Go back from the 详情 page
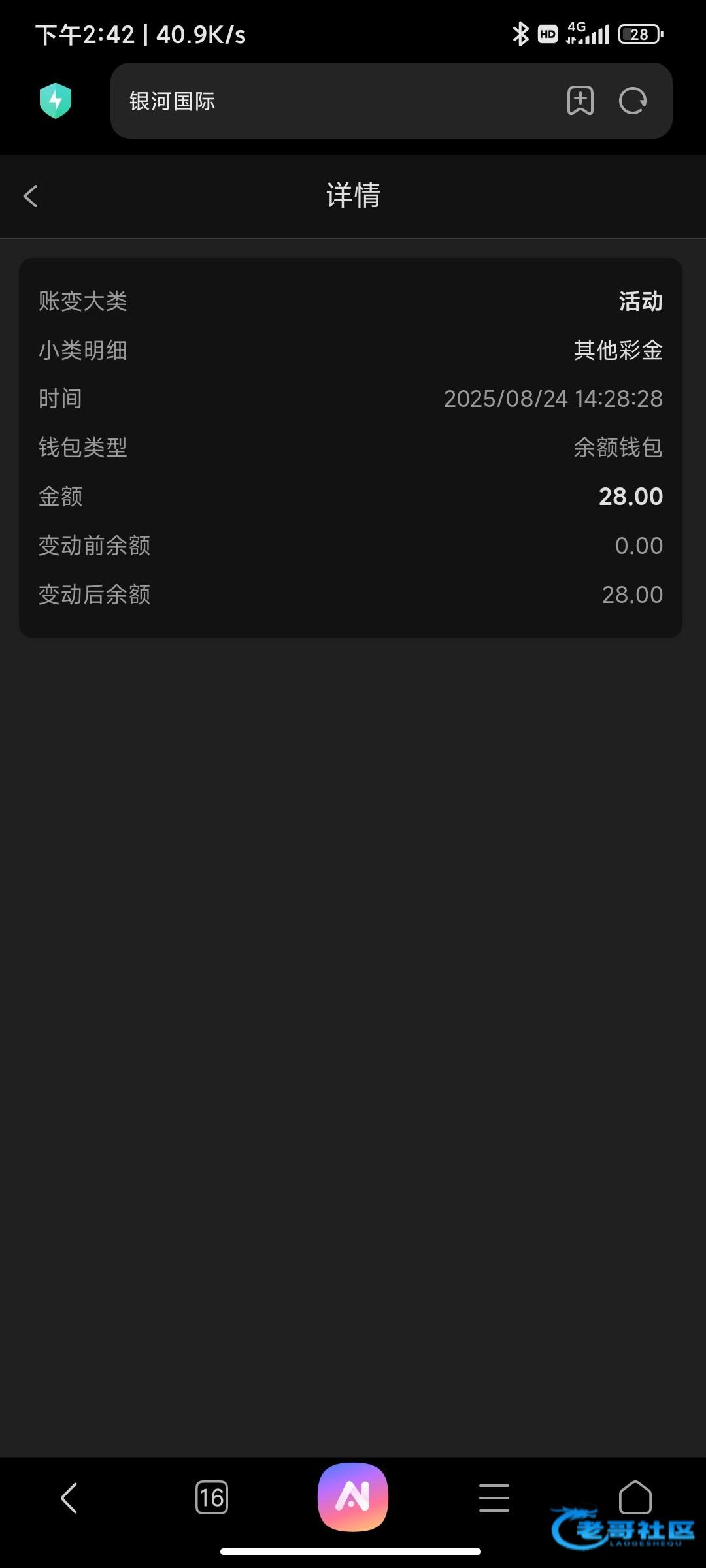The width and height of the screenshot is (706, 1568). 31,196
